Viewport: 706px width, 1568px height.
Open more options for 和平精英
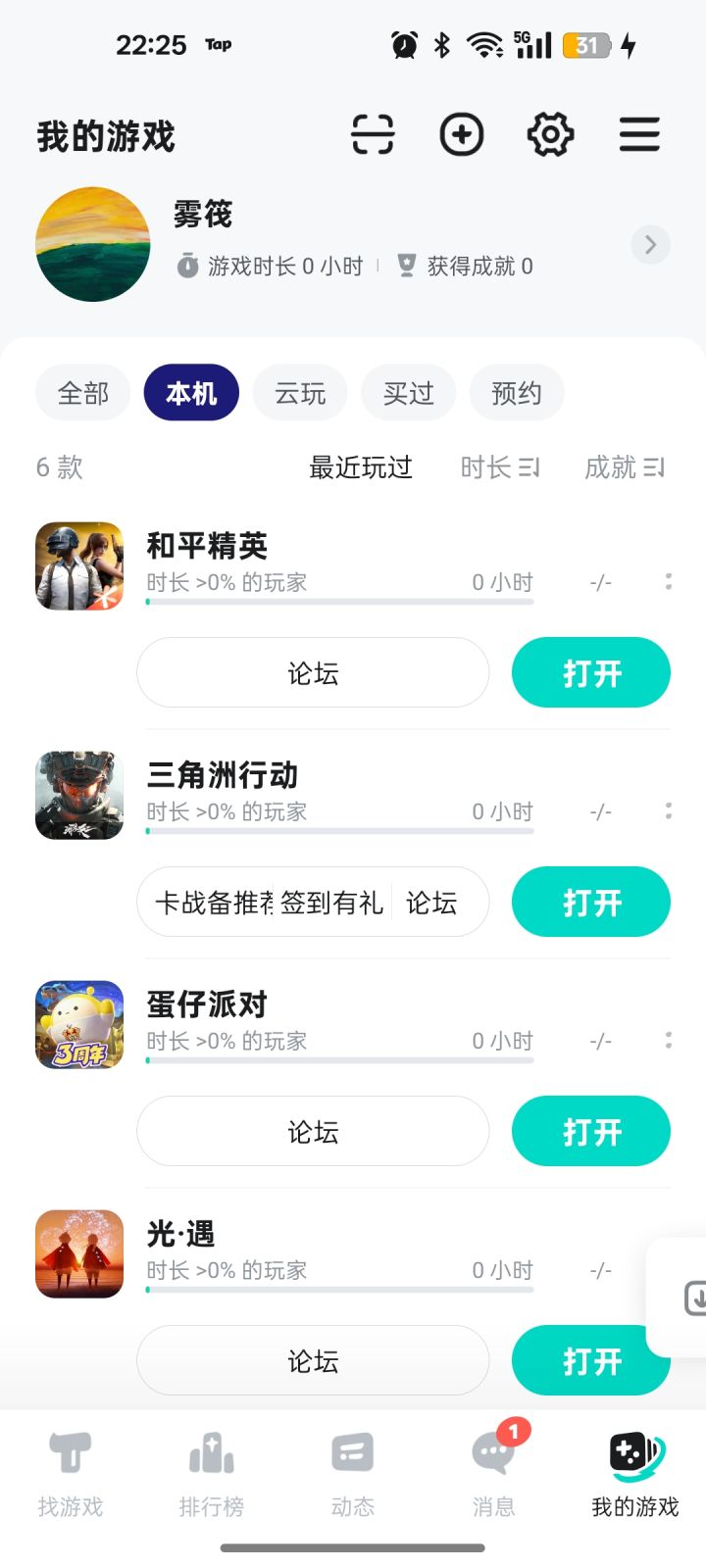tap(669, 581)
